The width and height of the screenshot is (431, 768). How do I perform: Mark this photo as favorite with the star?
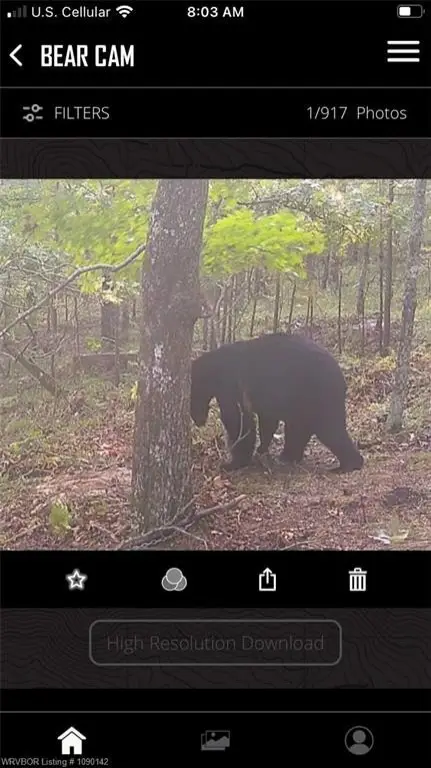(x=76, y=580)
